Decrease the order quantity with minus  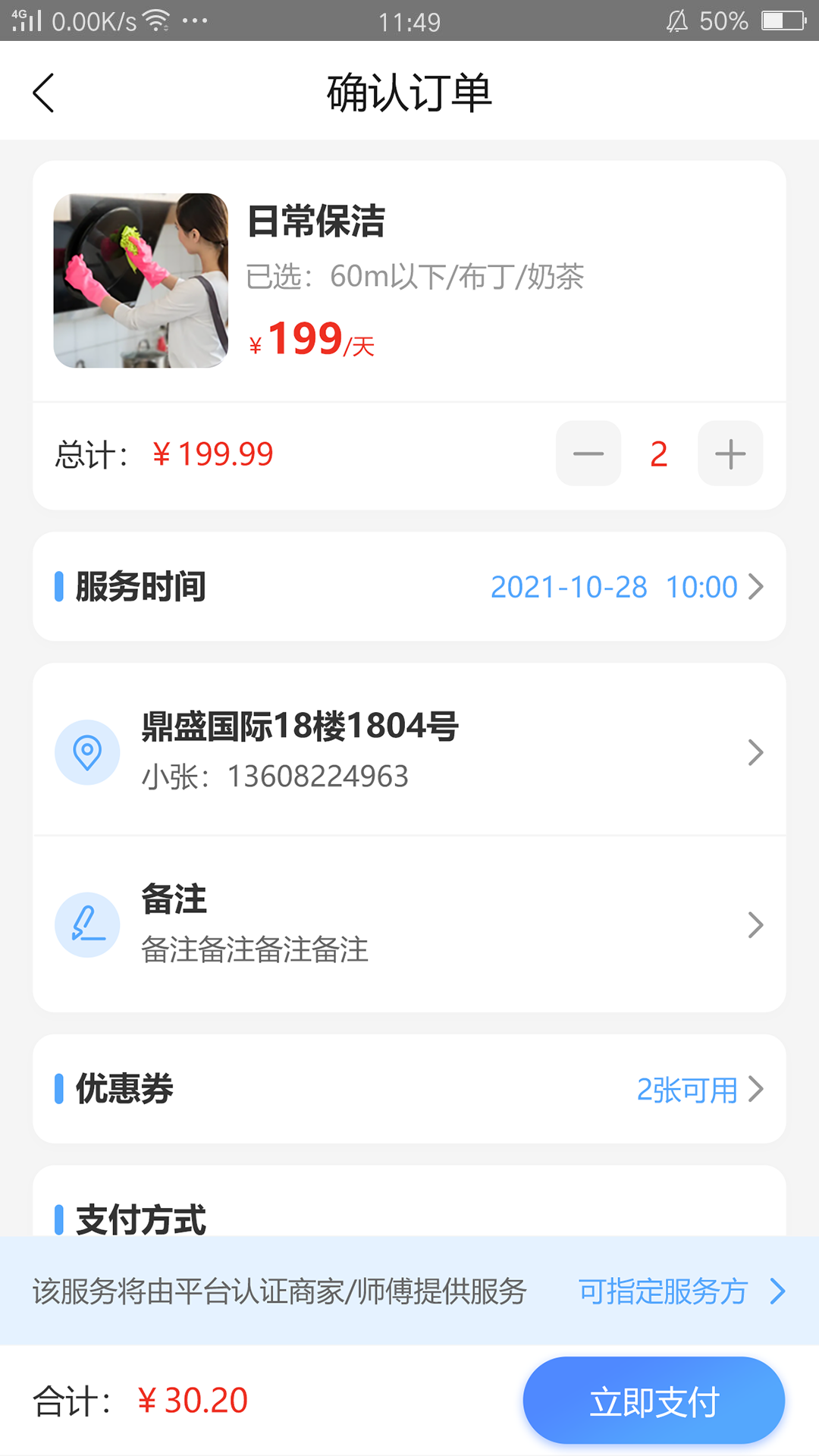click(588, 453)
